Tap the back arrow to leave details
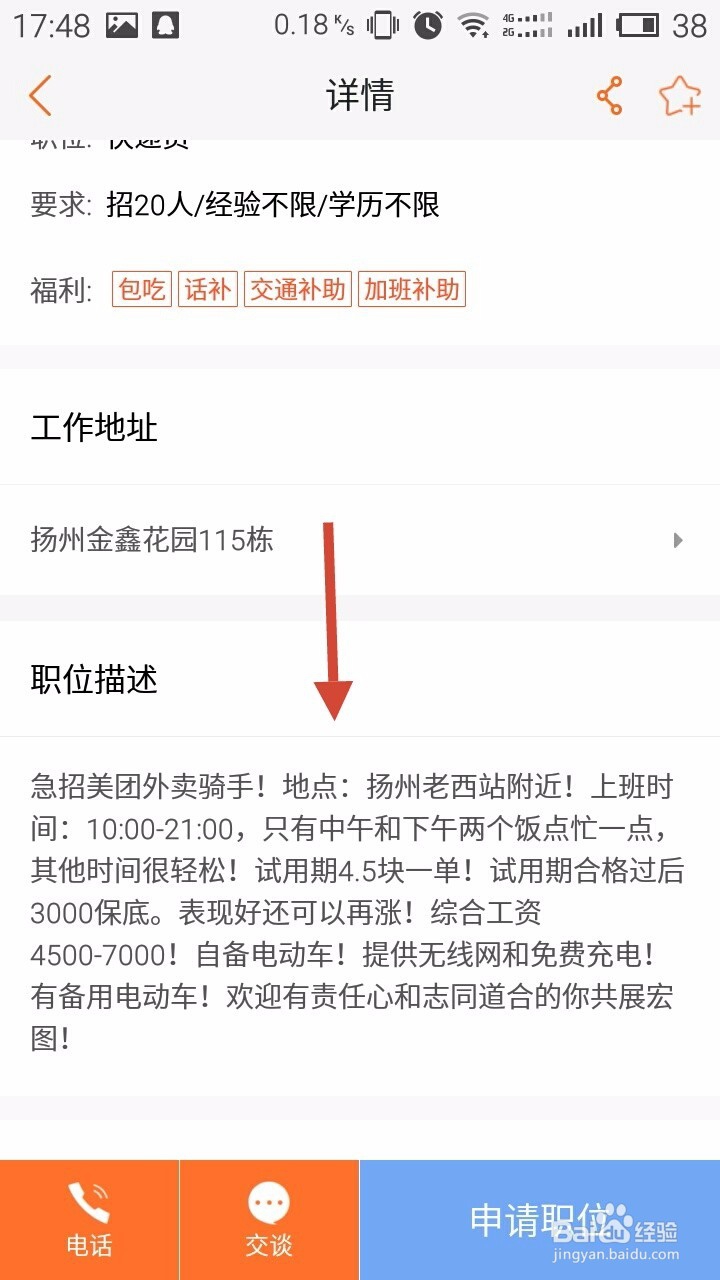This screenshot has height=1280, width=720. [x=40, y=95]
